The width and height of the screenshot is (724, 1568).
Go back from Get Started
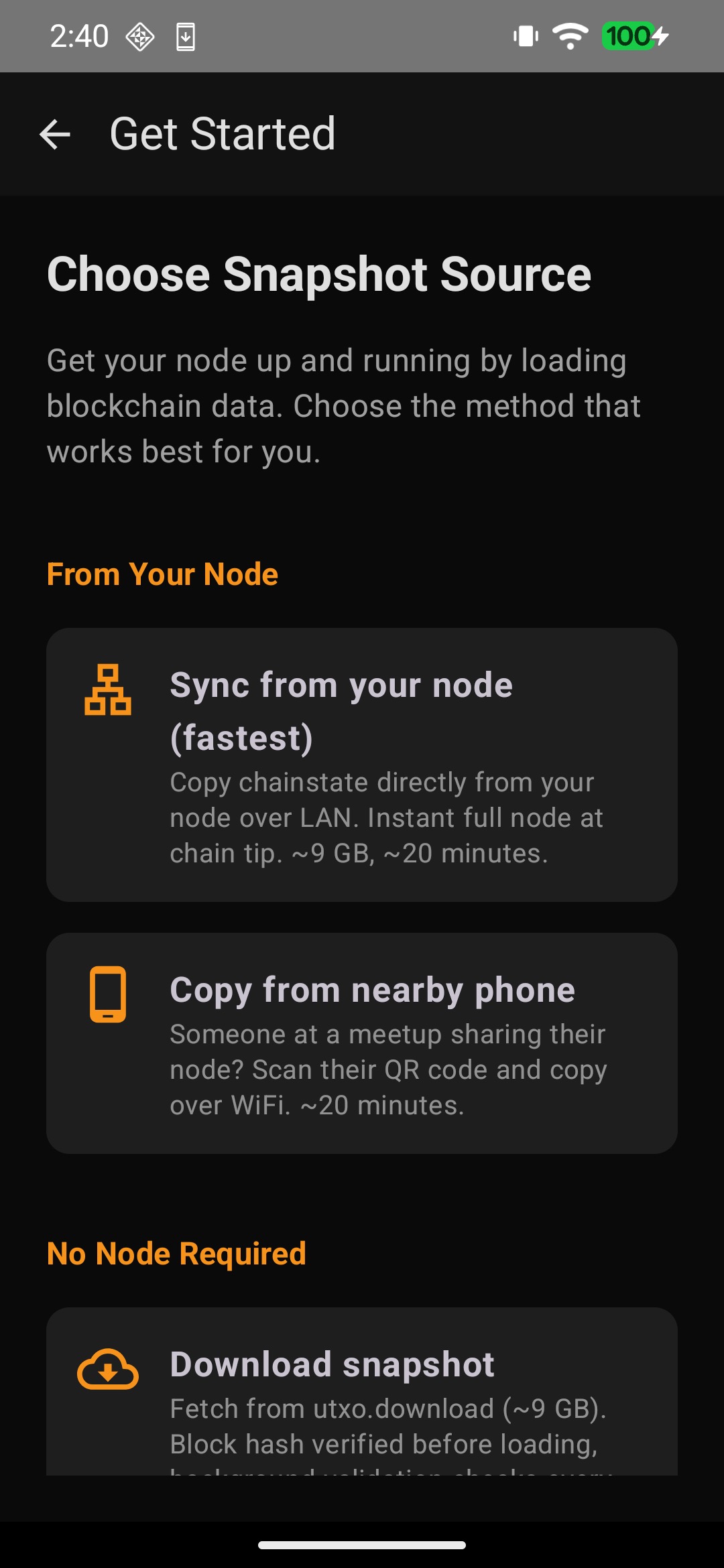[55, 134]
